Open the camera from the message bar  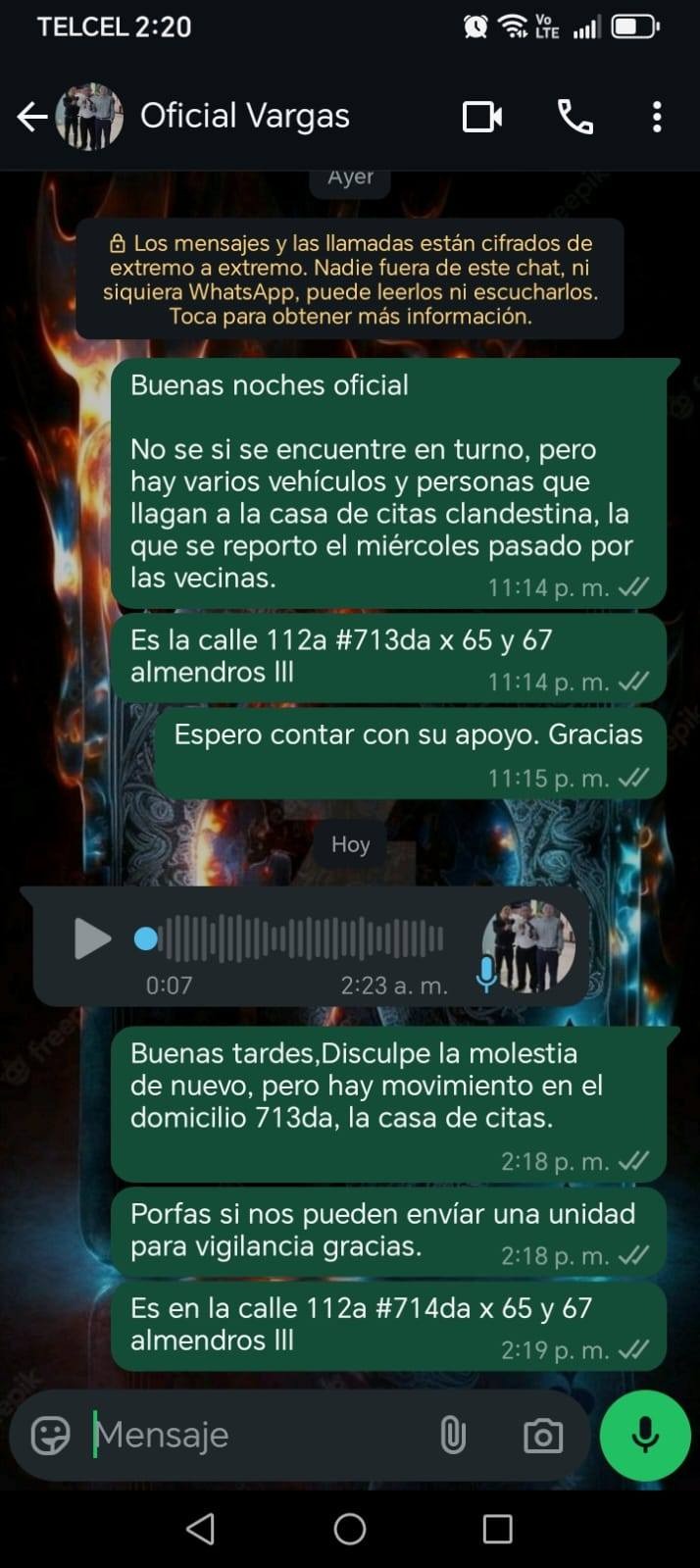point(542,1437)
